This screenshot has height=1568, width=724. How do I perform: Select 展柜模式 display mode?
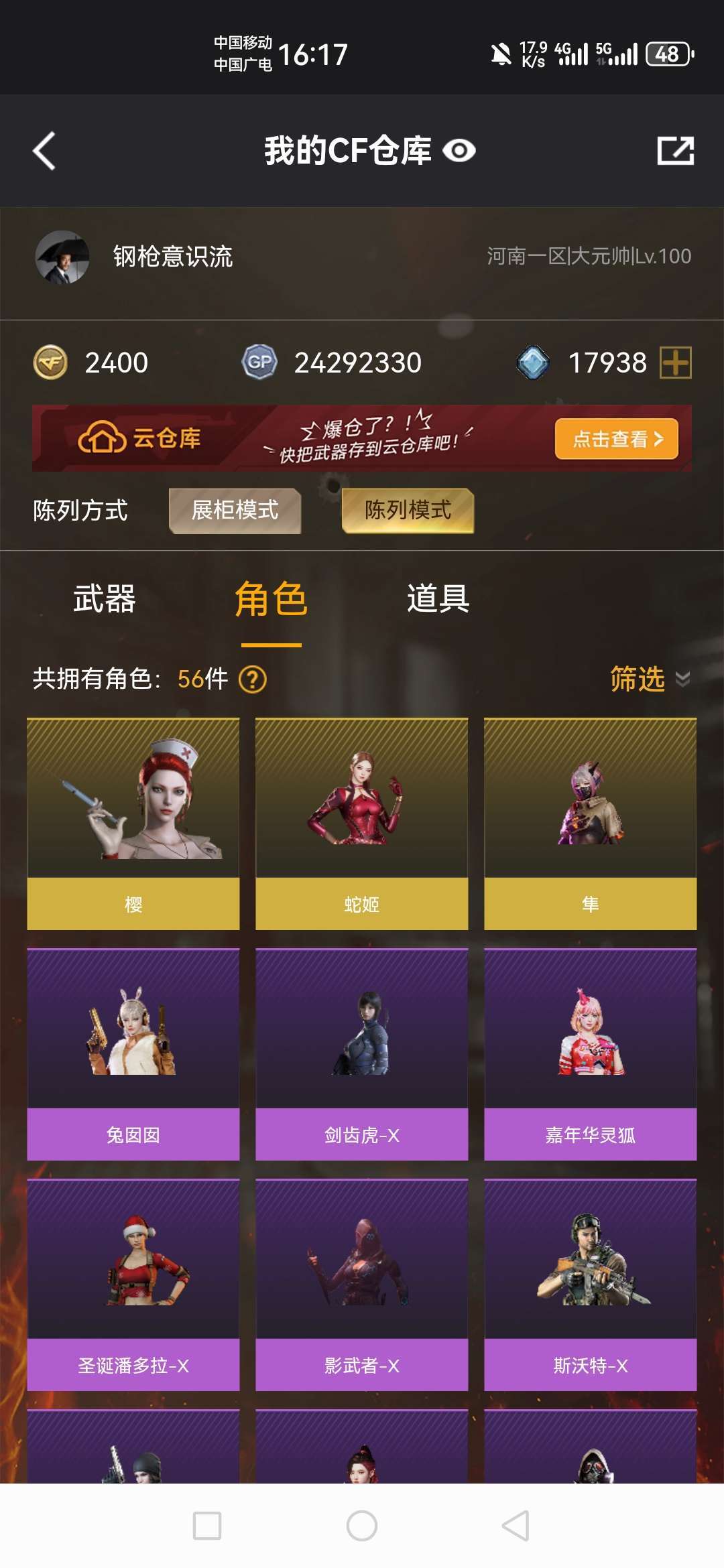(235, 511)
